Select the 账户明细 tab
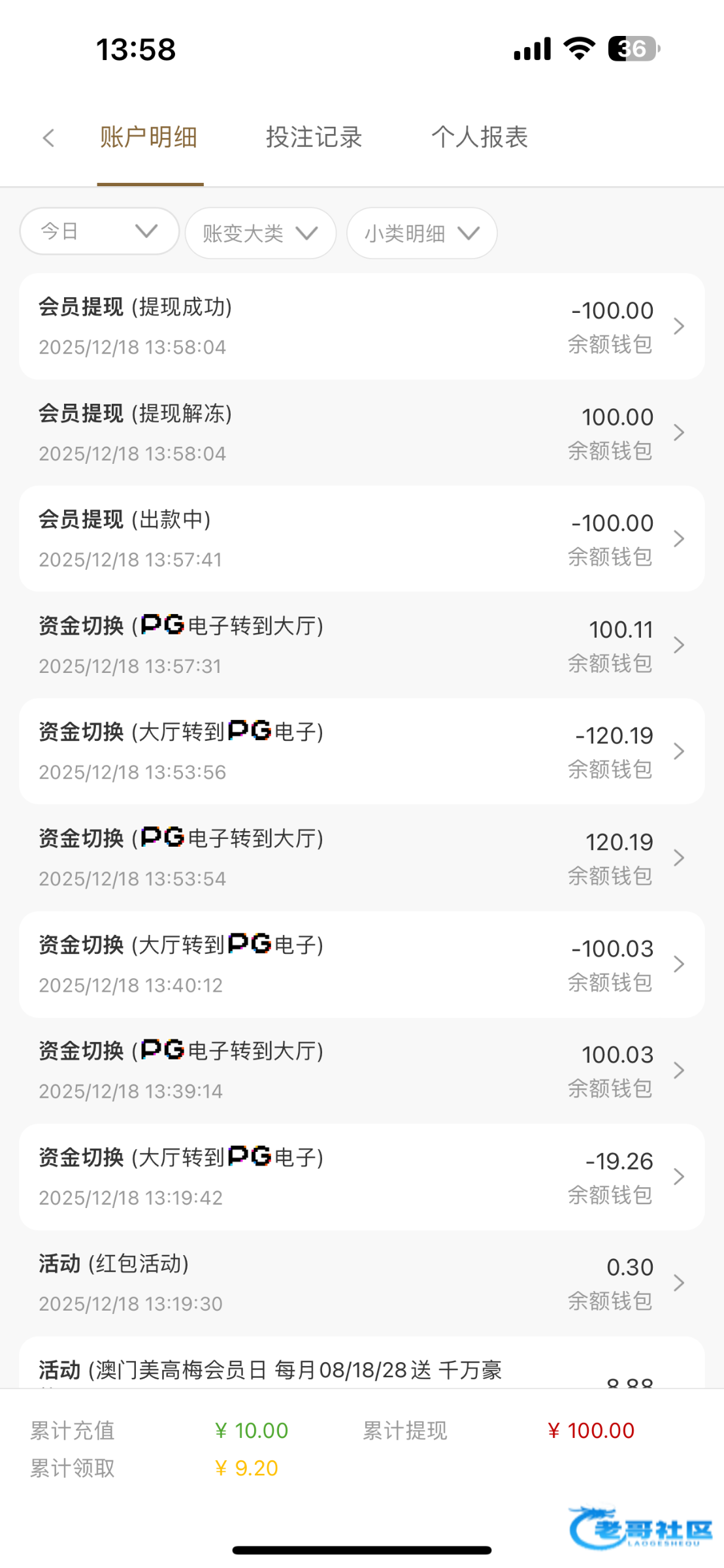Image resolution: width=724 pixels, height=1568 pixels. pyautogui.click(x=149, y=138)
